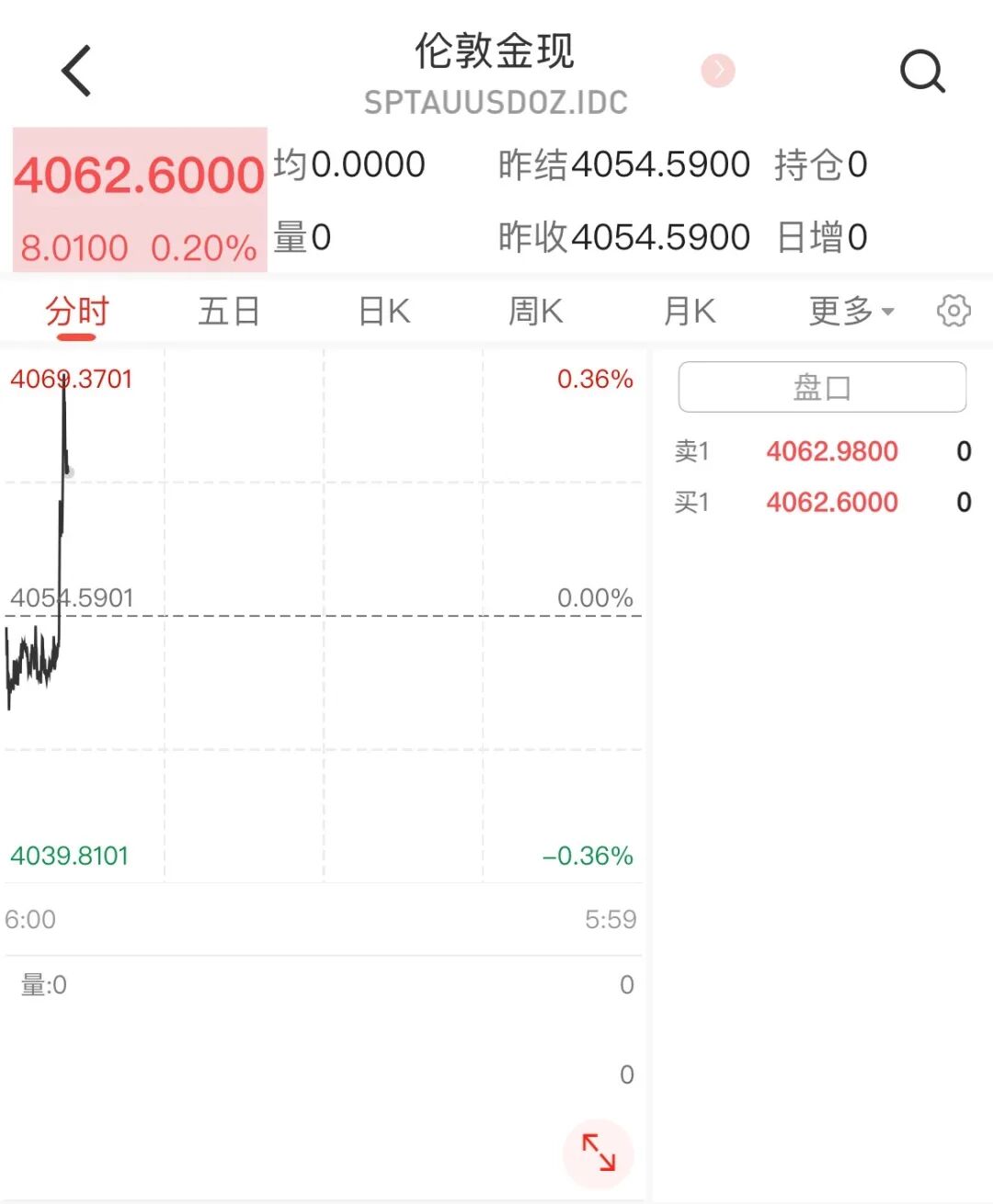Switch to the 五日 chart tab
This screenshot has height=1204, width=993.
point(229,311)
